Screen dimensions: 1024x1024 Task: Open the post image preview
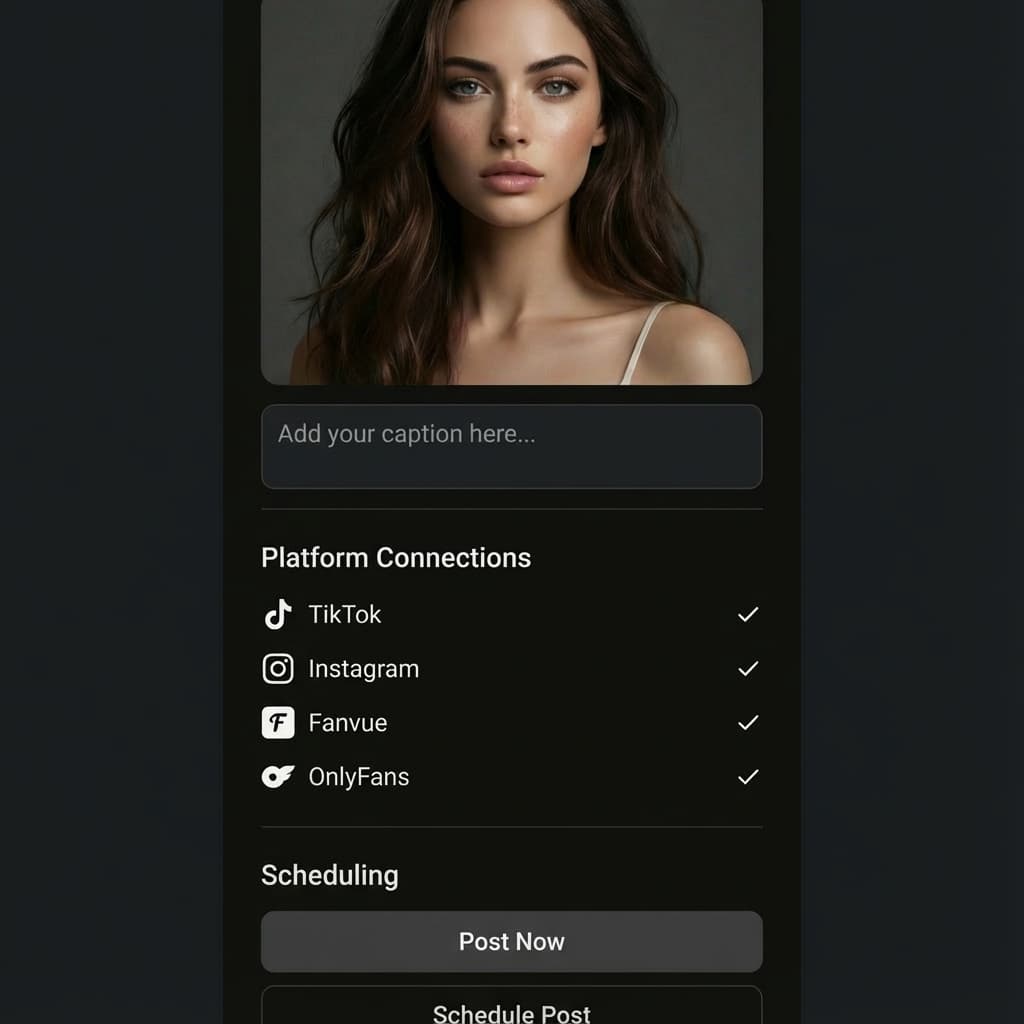click(511, 190)
